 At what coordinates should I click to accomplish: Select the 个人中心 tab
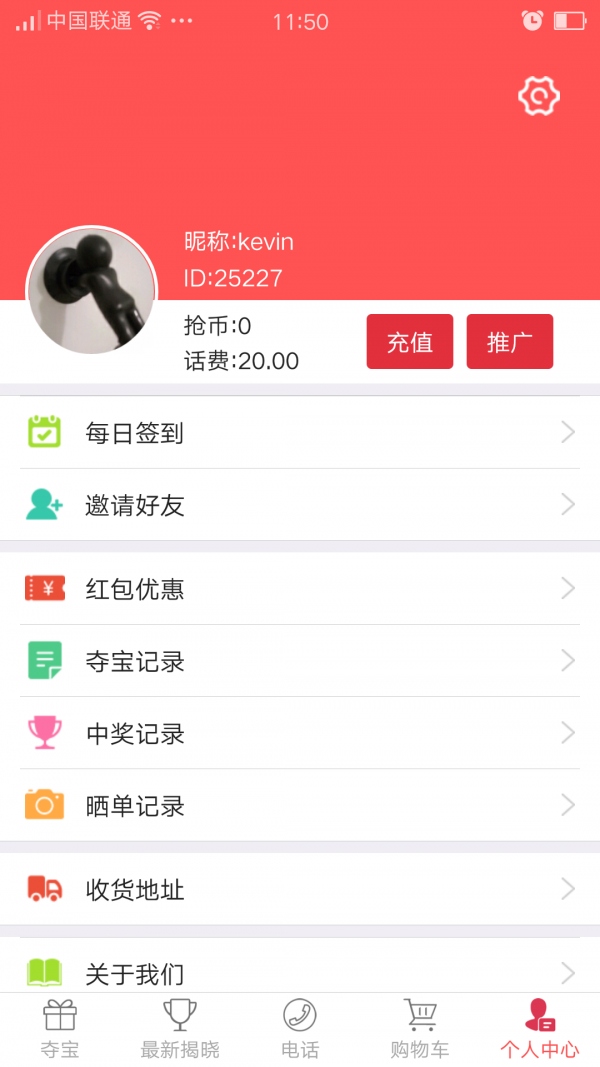click(540, 1029)
